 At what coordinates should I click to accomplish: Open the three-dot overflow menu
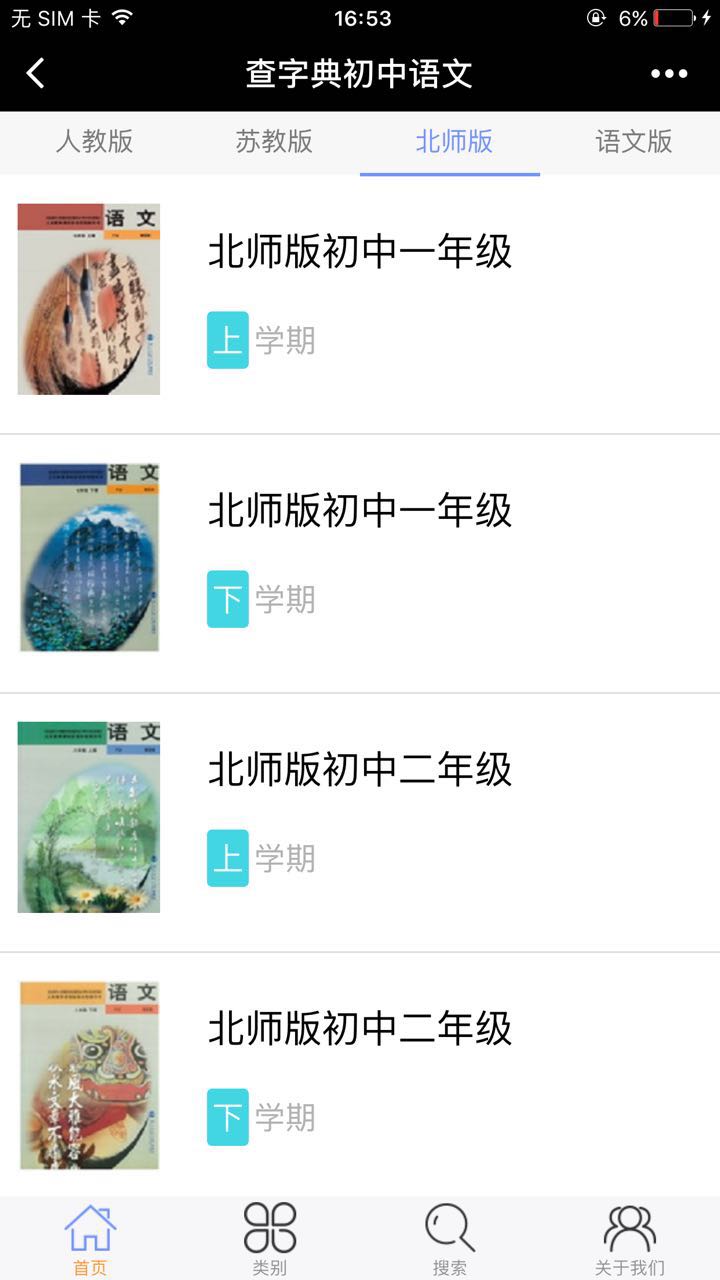click(x=669, y=73)
